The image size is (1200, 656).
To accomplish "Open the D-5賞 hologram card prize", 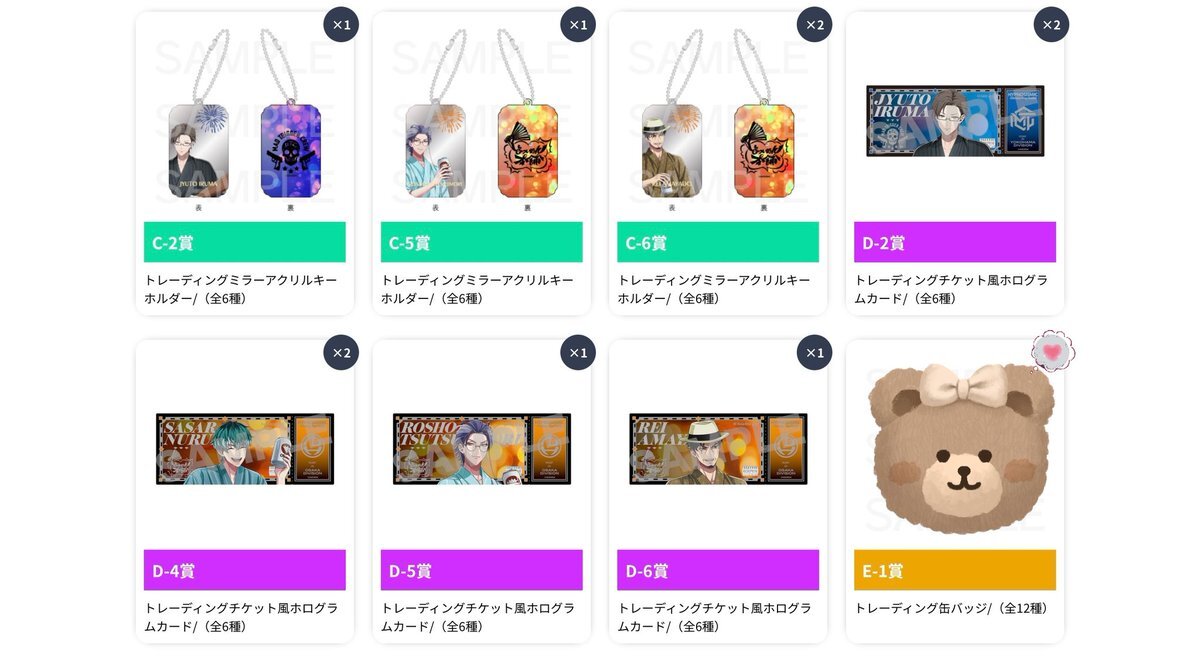I will tap(481, 492).
